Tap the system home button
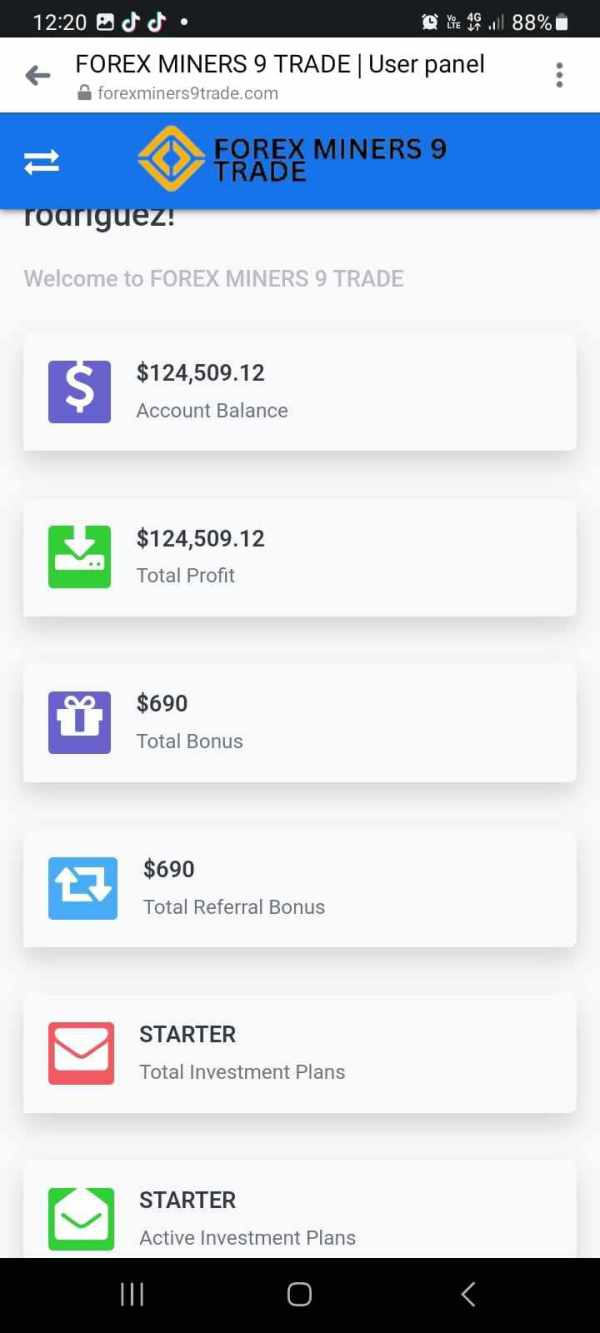Screen dimensions: 600x1333 (x=299, y=1294)
